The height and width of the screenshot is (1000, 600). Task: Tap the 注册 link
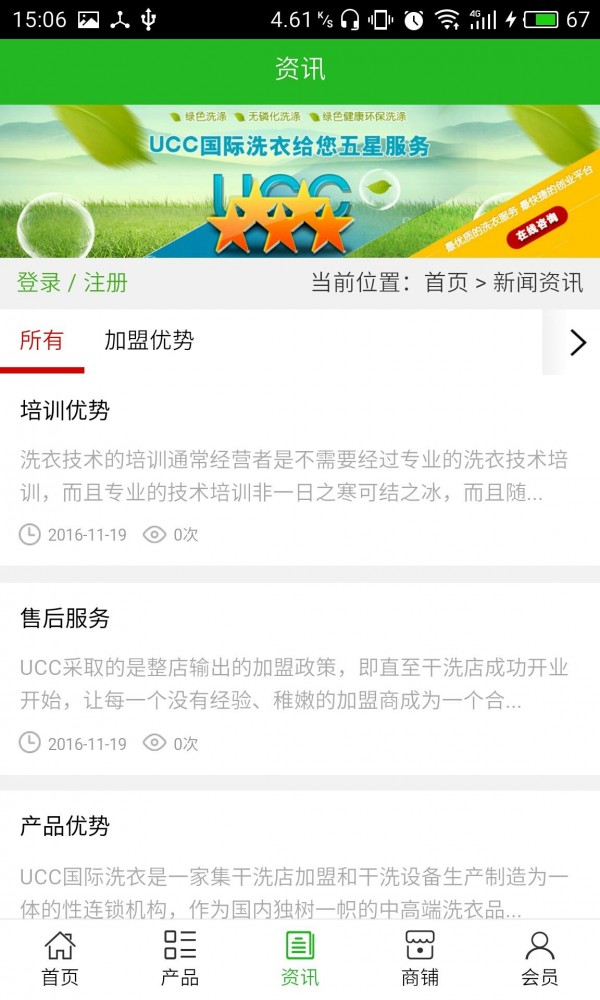pyautogui.click(x=105, y=283)
